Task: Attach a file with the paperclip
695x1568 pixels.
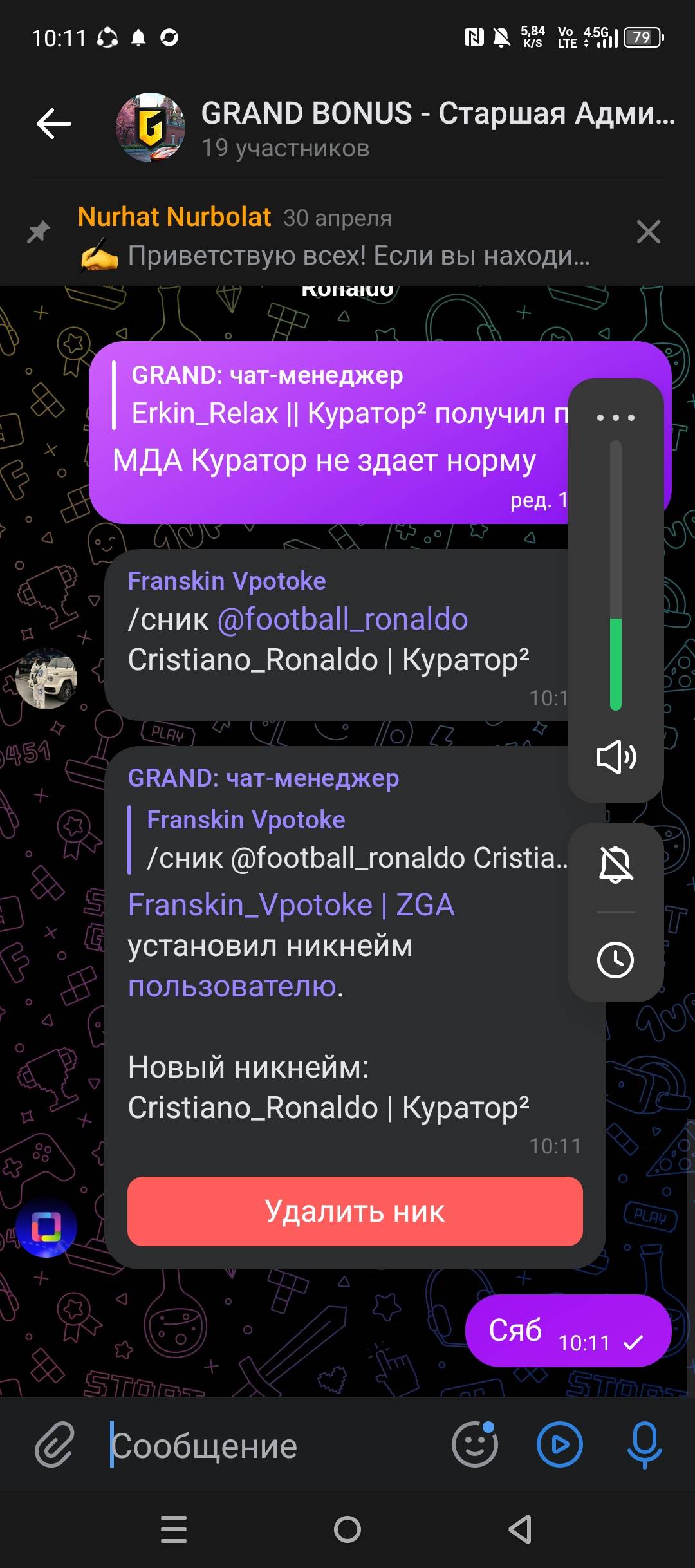Action: [x=54, y=1446]
